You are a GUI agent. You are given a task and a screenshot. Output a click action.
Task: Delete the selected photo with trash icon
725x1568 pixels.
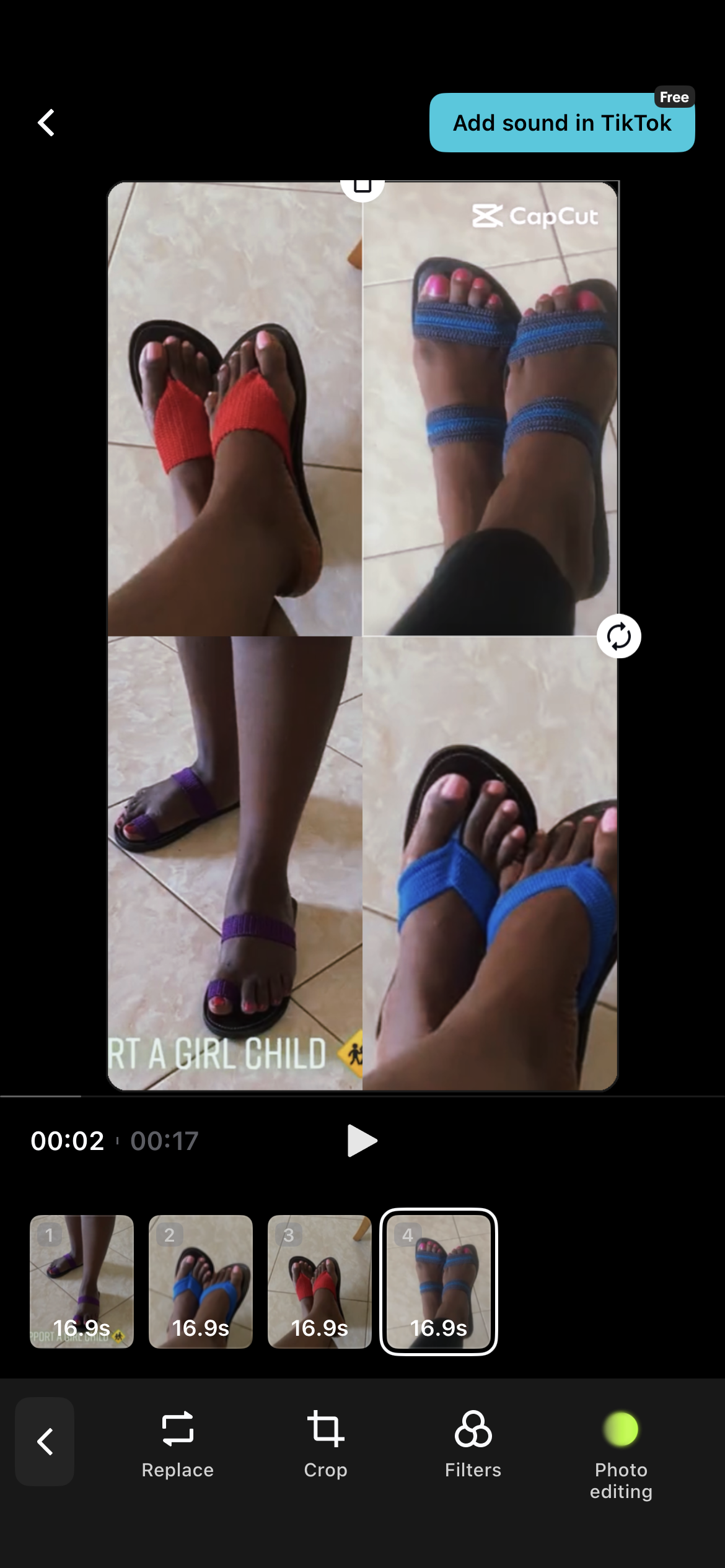[362, 186]
